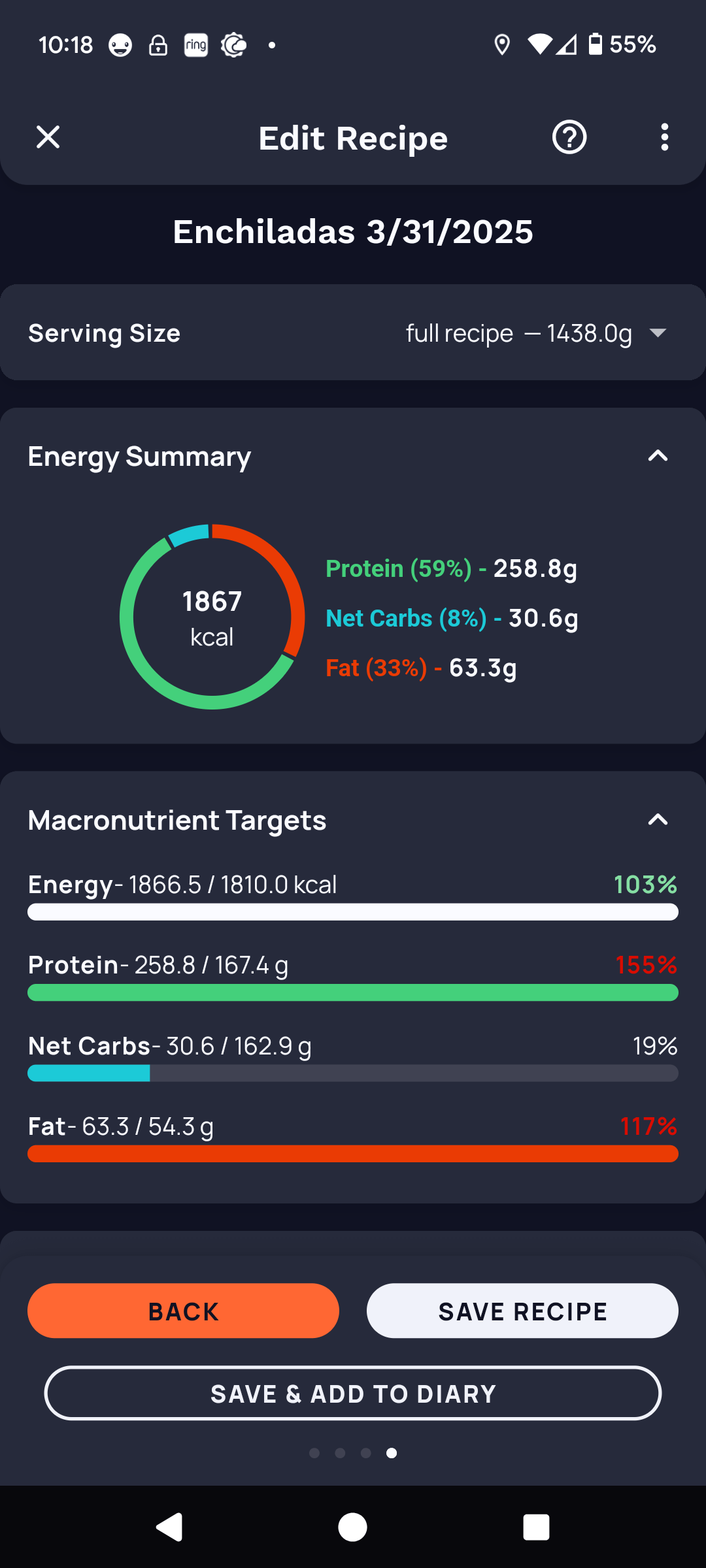
Task: Open the three-dot overflow menu
Action: (664, 137)
